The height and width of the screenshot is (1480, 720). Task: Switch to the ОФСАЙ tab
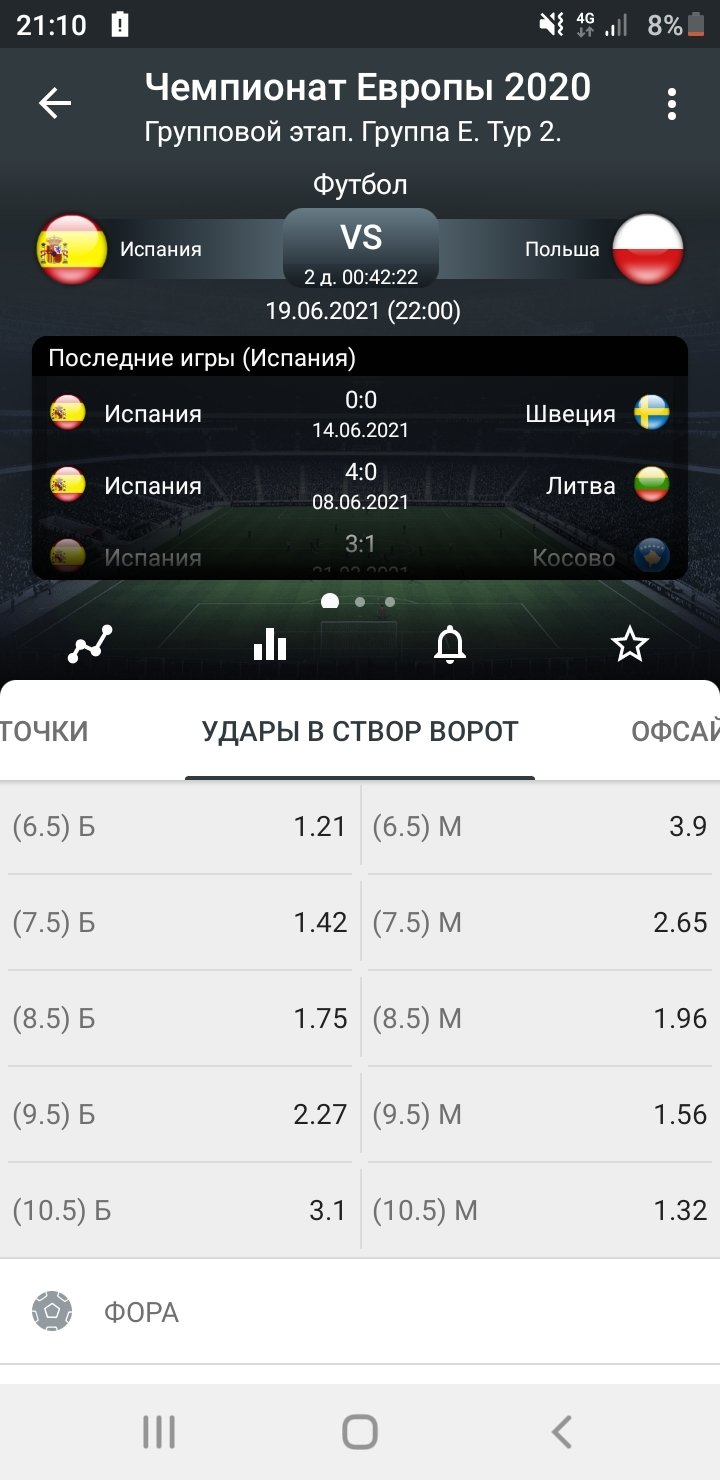tap(675, 731)
